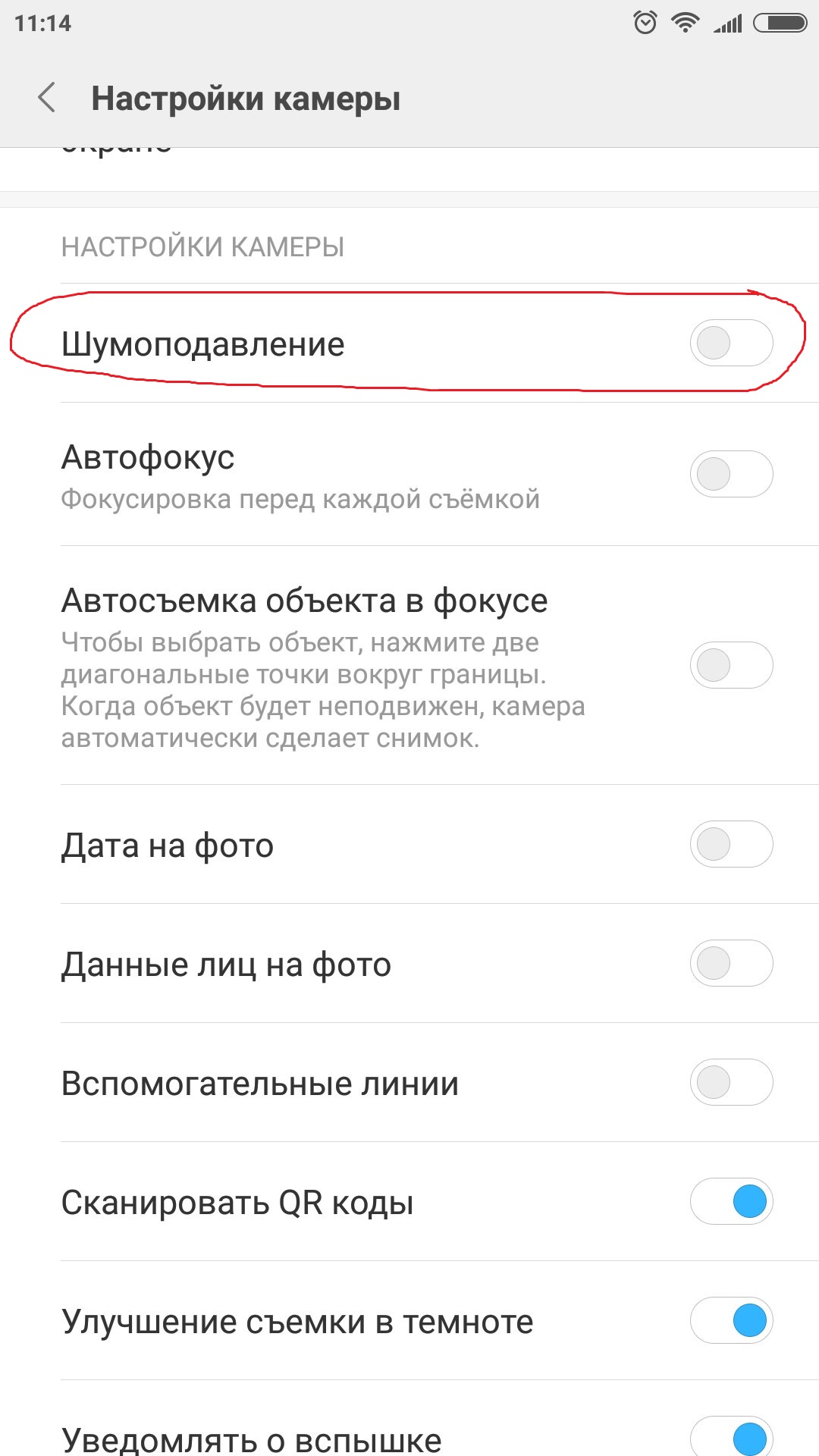Switch on Дата на фото

[730, 844]
